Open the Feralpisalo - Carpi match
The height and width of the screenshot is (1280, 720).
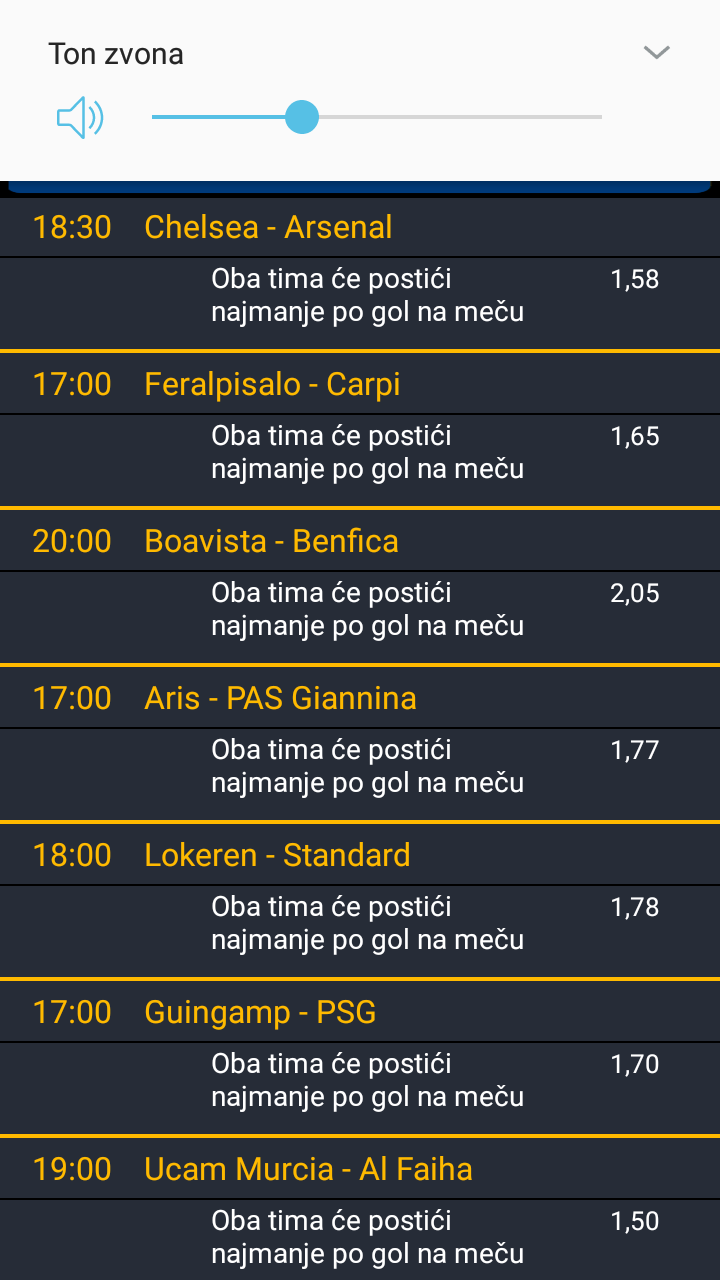(x=272, y=384)
